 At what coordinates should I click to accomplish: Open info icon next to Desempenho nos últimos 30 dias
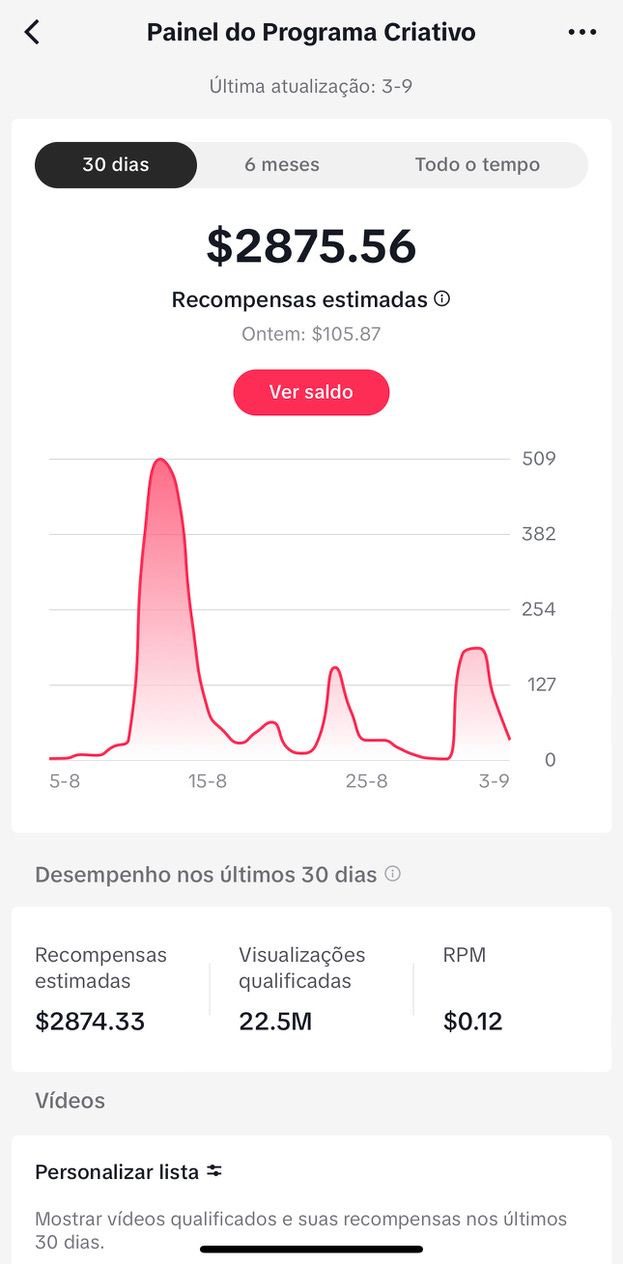(393, 874)
